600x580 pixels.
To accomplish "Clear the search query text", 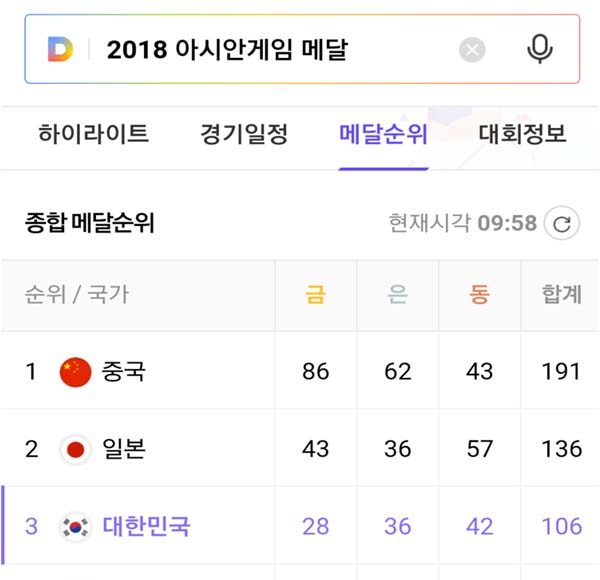I will coord(472,50).
